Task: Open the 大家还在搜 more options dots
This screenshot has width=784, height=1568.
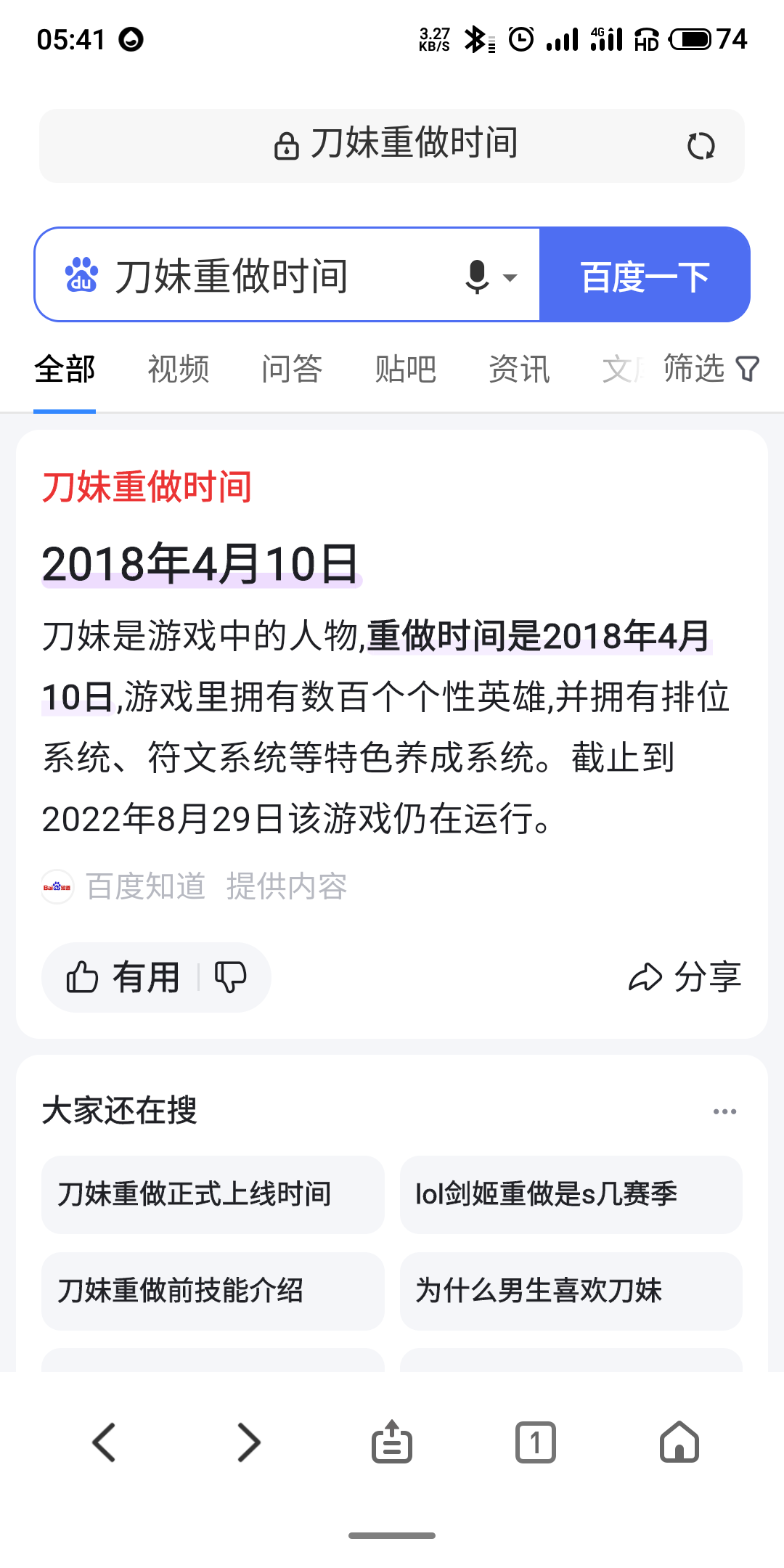Action: (x=724, y=1111)
